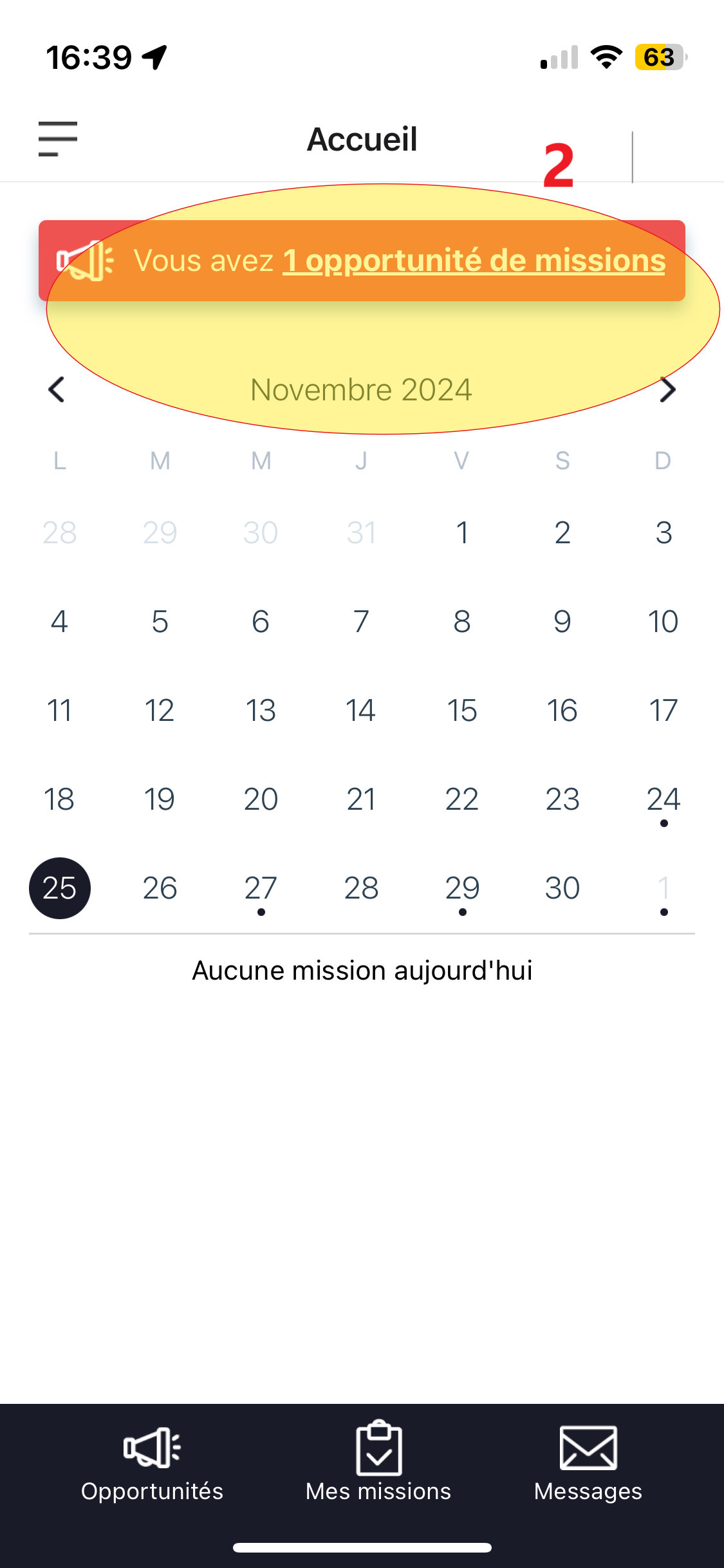The image size is (724, 1568).
Task: Choose November 12 in the calendar
Action: tap(160, 711)
